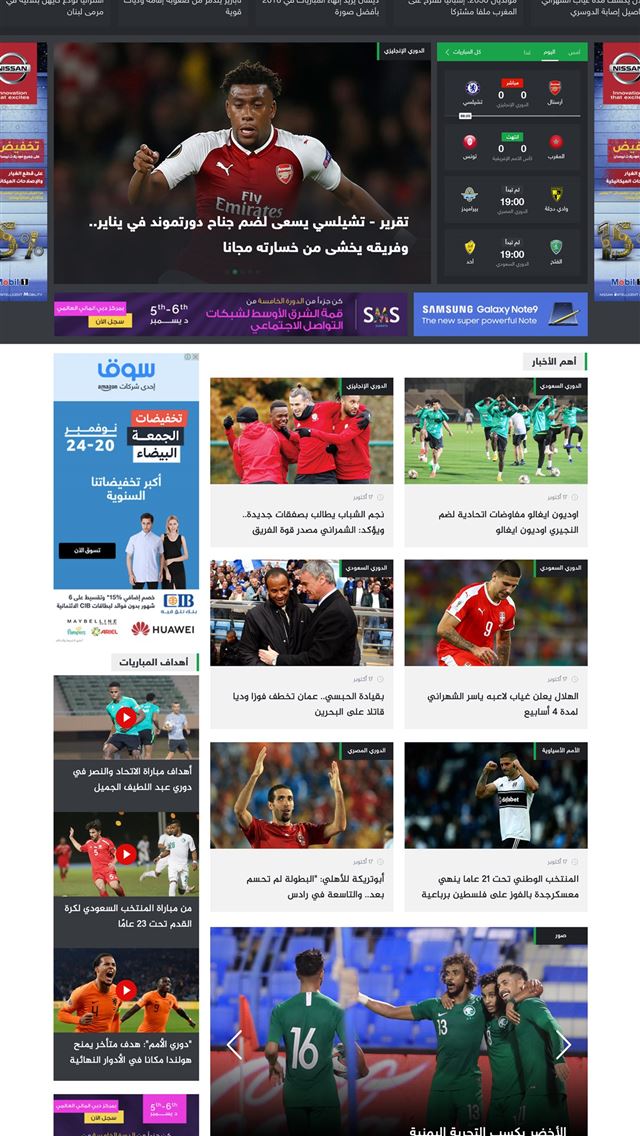Go to the previous photo in gallery

[234, 1045]
